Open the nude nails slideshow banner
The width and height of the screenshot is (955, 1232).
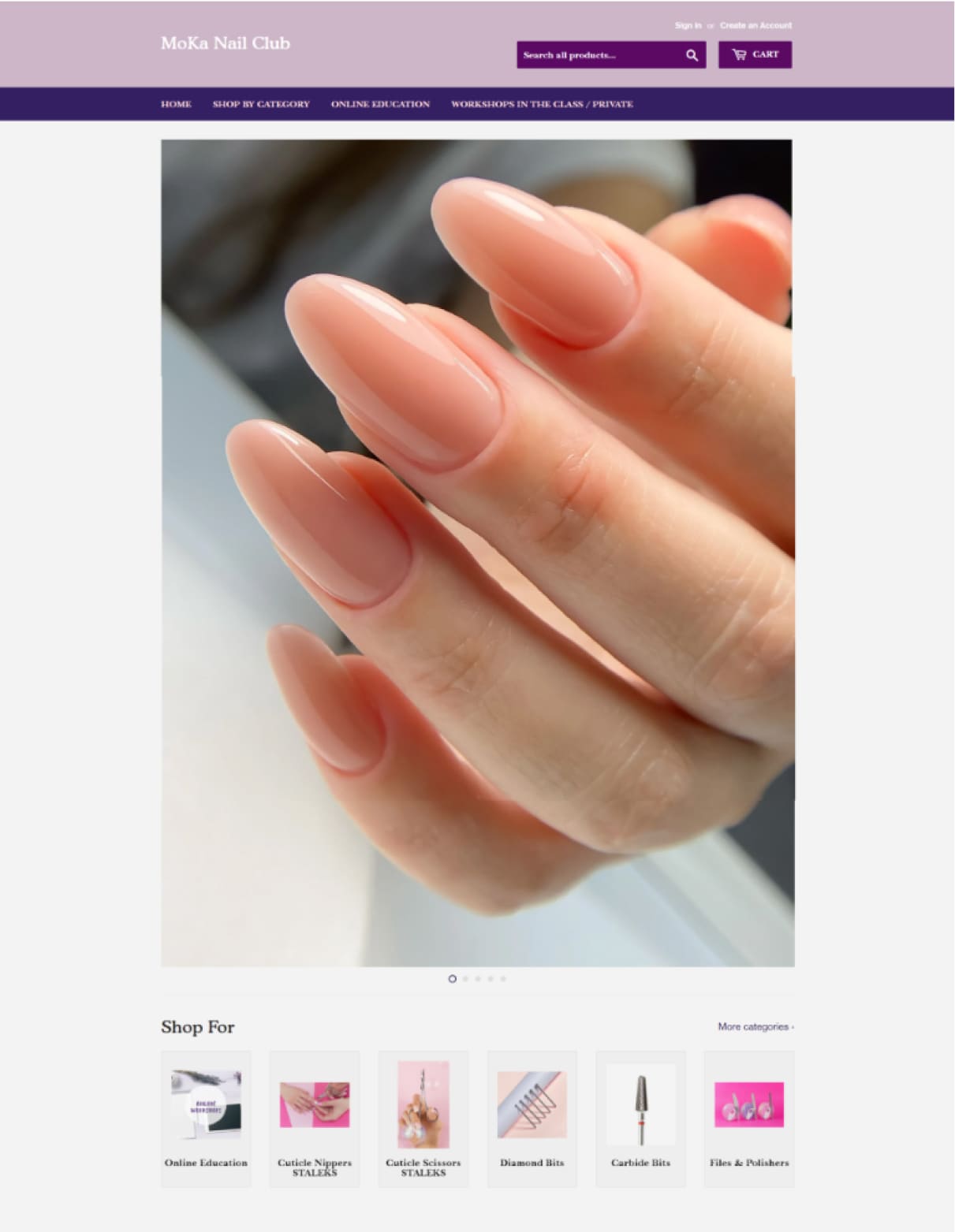[477, 553]
